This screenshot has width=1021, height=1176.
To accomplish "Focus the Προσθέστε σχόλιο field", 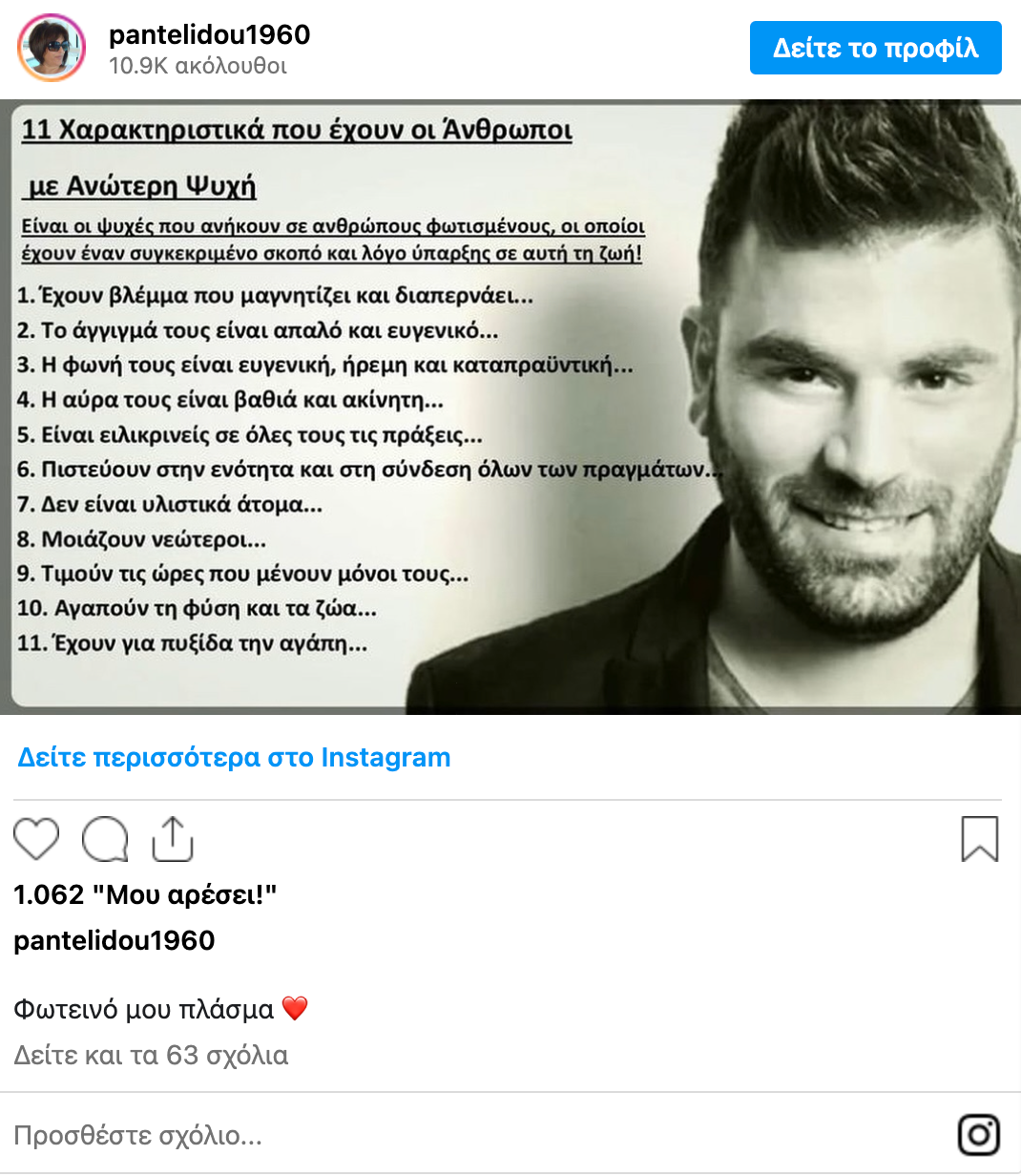I will (382, 1135).
